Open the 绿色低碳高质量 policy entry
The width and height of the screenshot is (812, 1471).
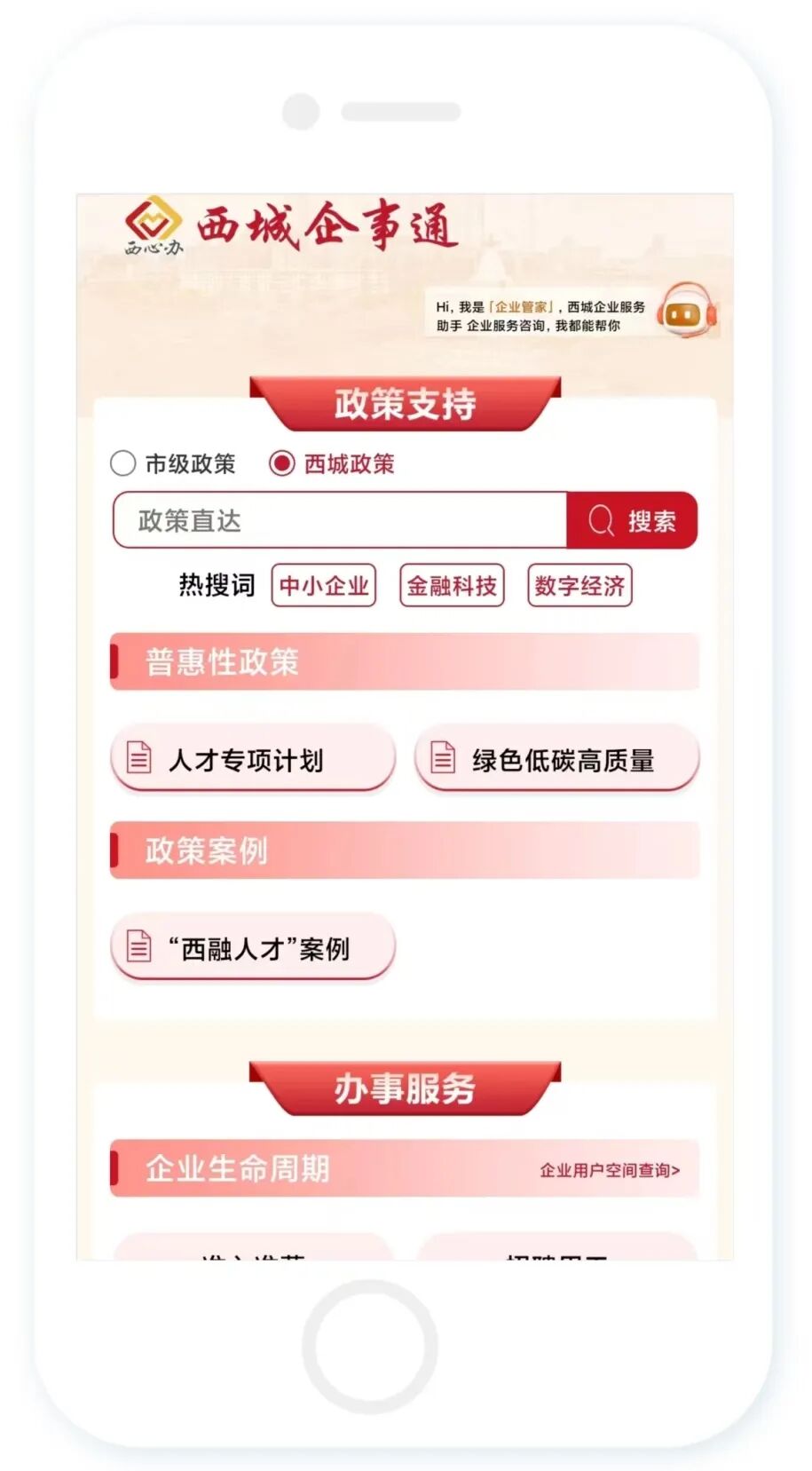(x=555, y=759)
